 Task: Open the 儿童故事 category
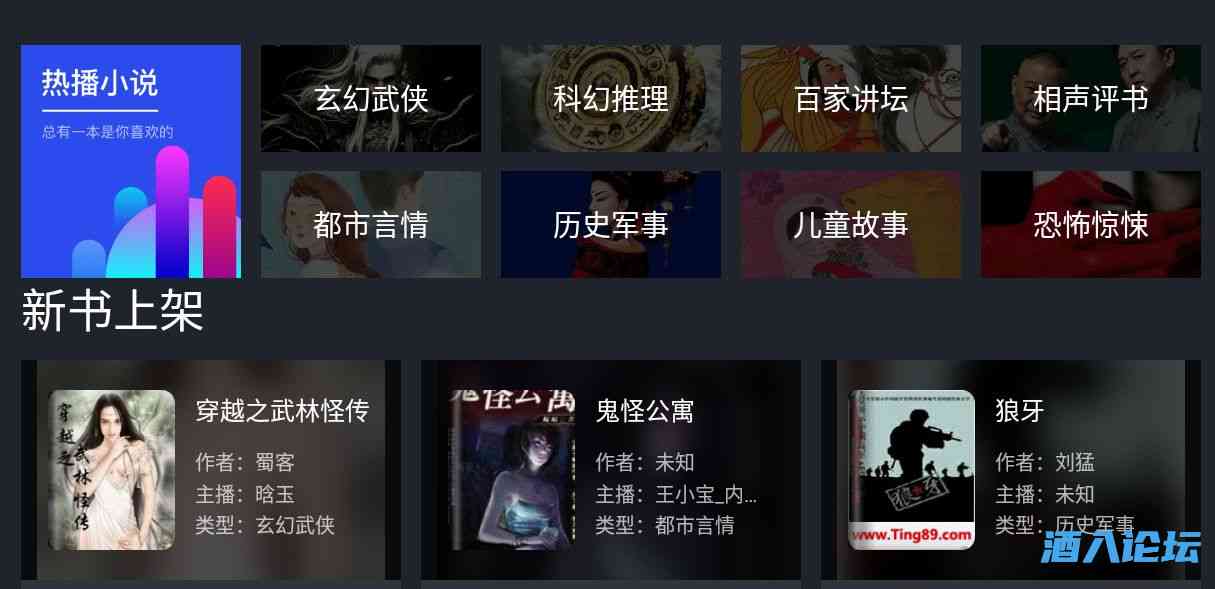851,224
